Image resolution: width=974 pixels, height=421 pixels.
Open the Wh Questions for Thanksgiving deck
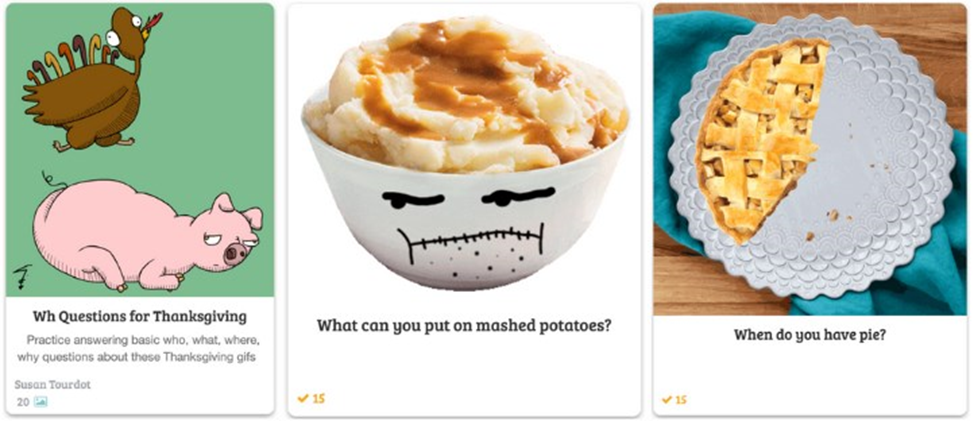tap(139, 316)
